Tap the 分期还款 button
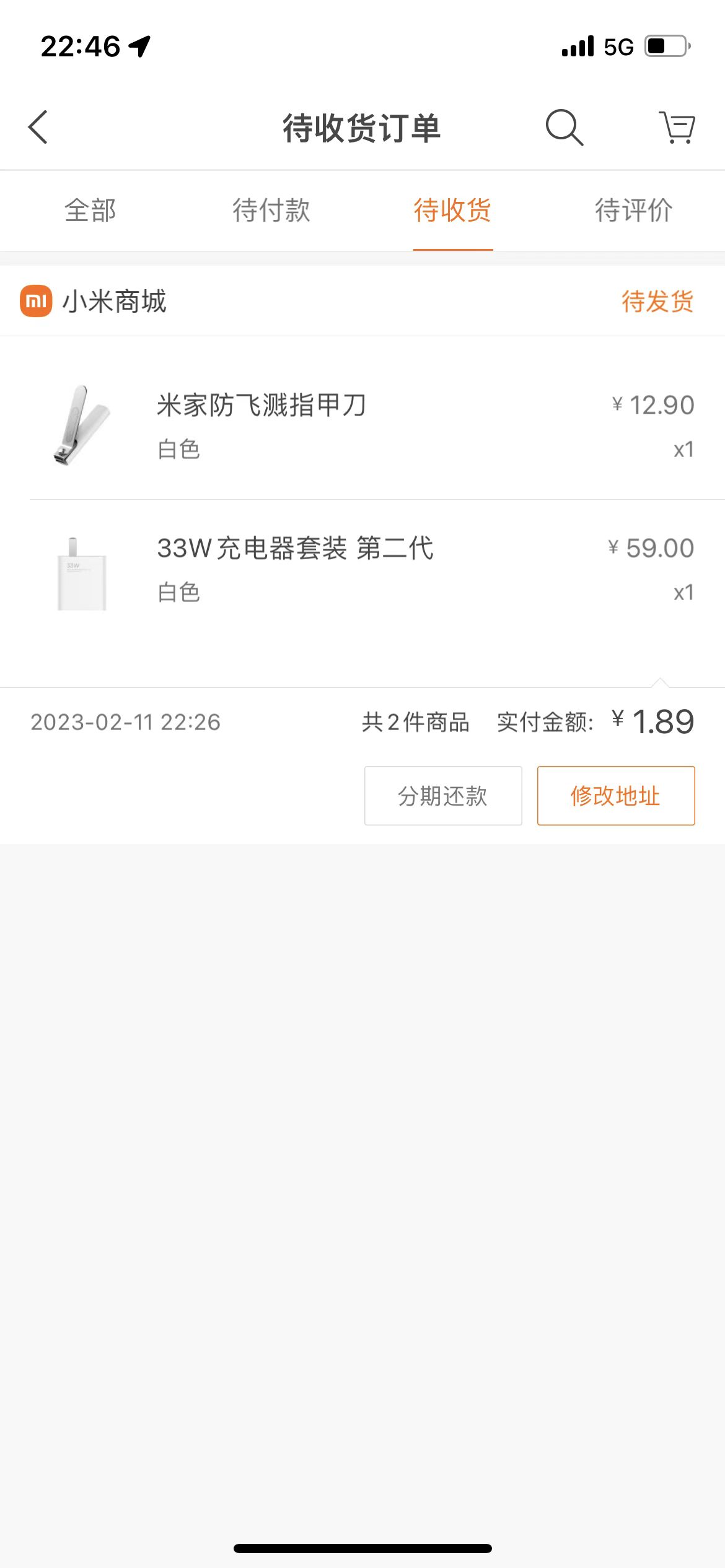The width and height of the screenshot is (725, 1568). point(443,796)
